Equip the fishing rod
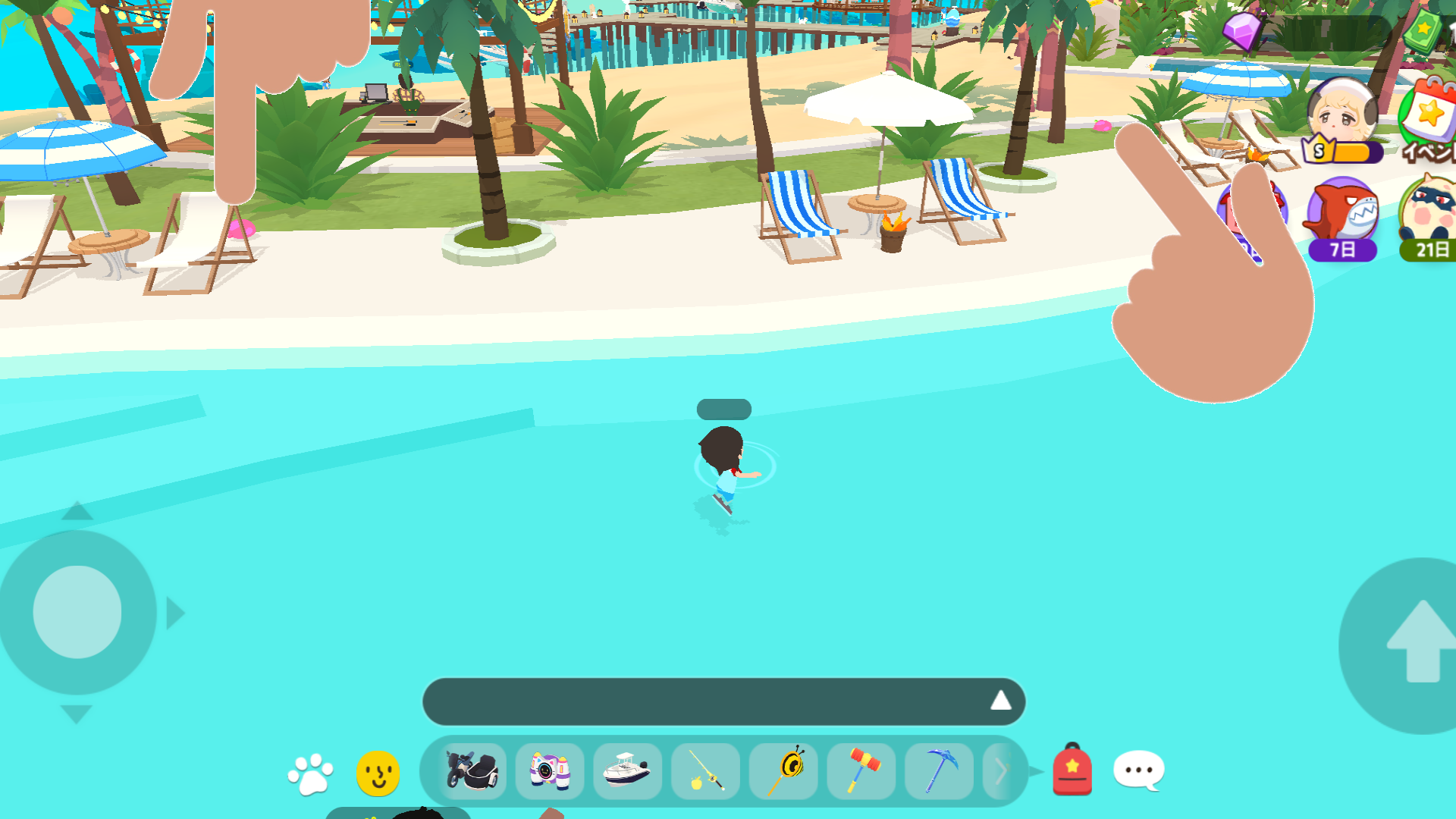The height and width of the screenshot is (819, 1456). (705, 771)
